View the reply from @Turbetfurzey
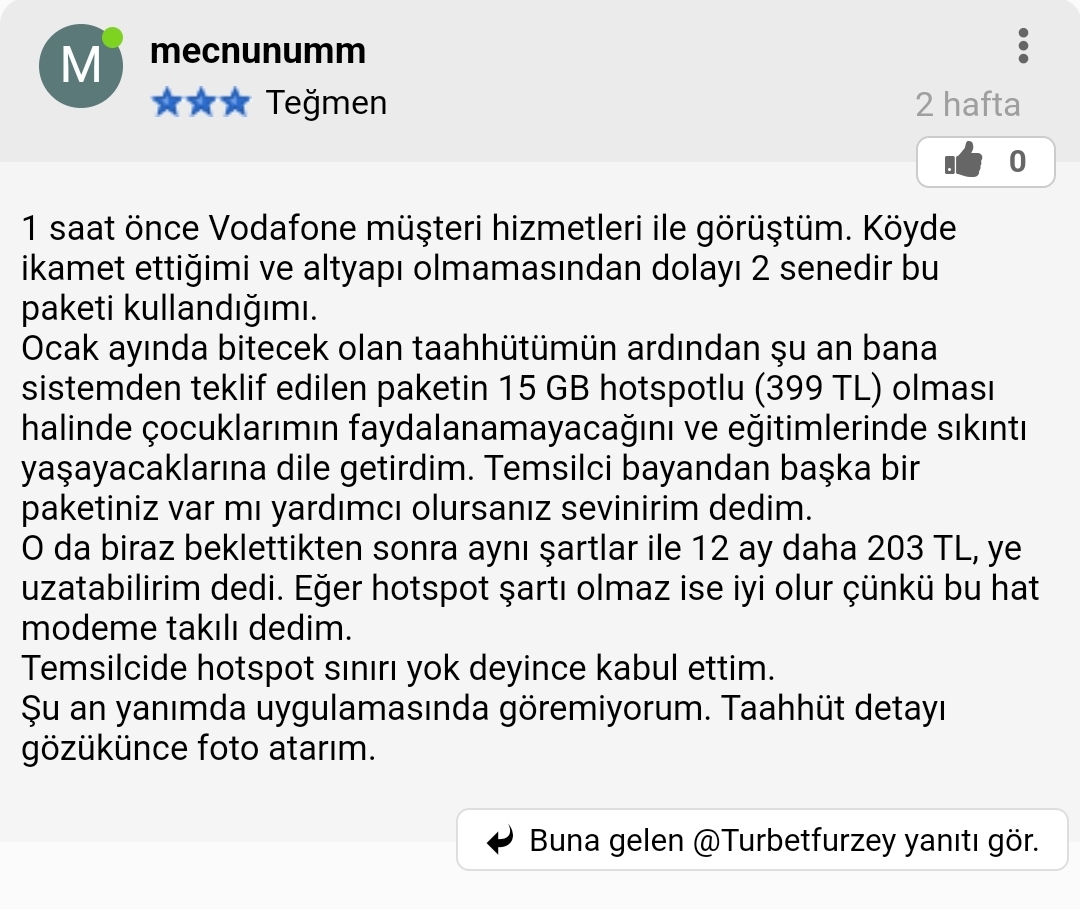The image size is (1080, 909). point(762,840)
